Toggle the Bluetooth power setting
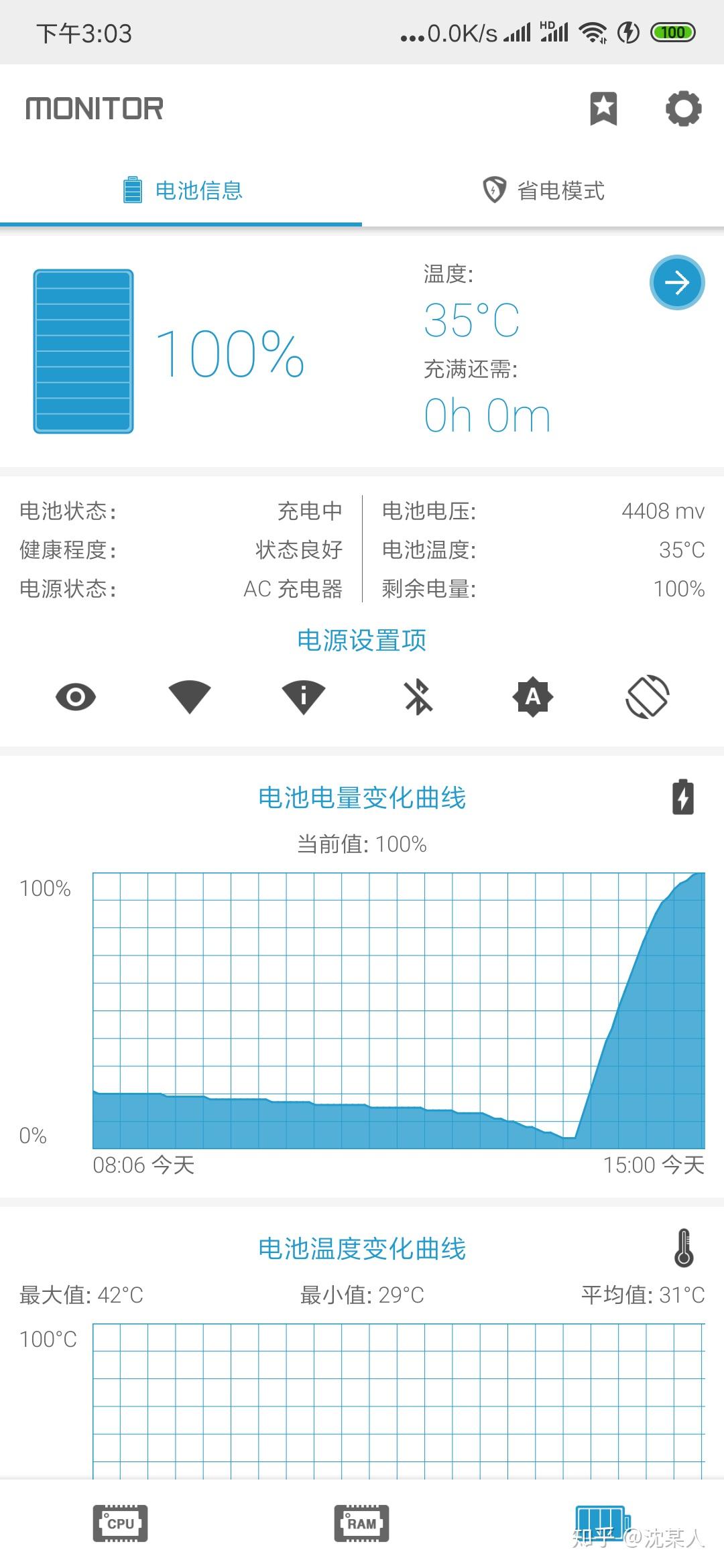724x1568 pixels. [x=418, y=697]
